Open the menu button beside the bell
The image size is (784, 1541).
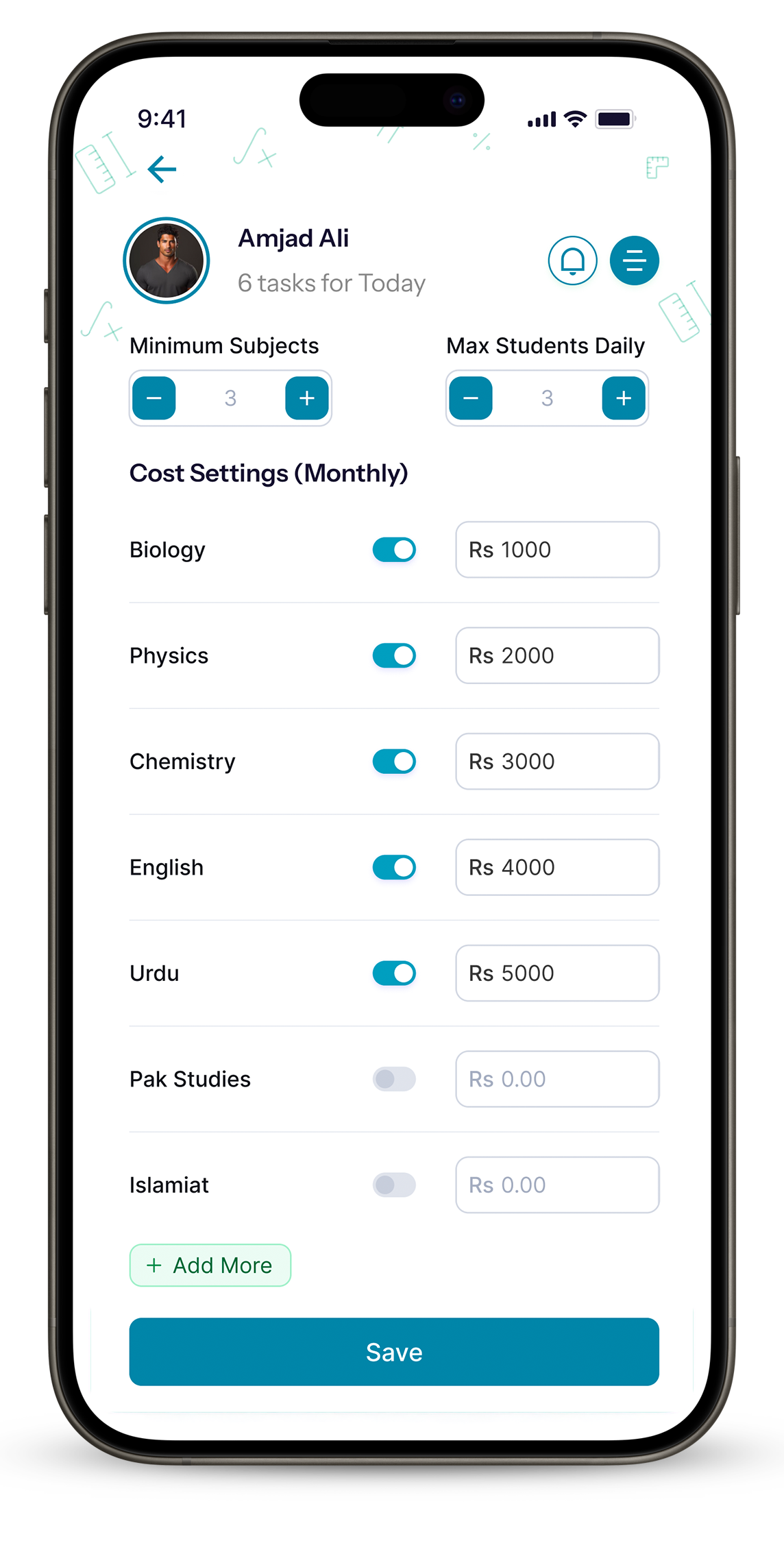tap(635, 260)
